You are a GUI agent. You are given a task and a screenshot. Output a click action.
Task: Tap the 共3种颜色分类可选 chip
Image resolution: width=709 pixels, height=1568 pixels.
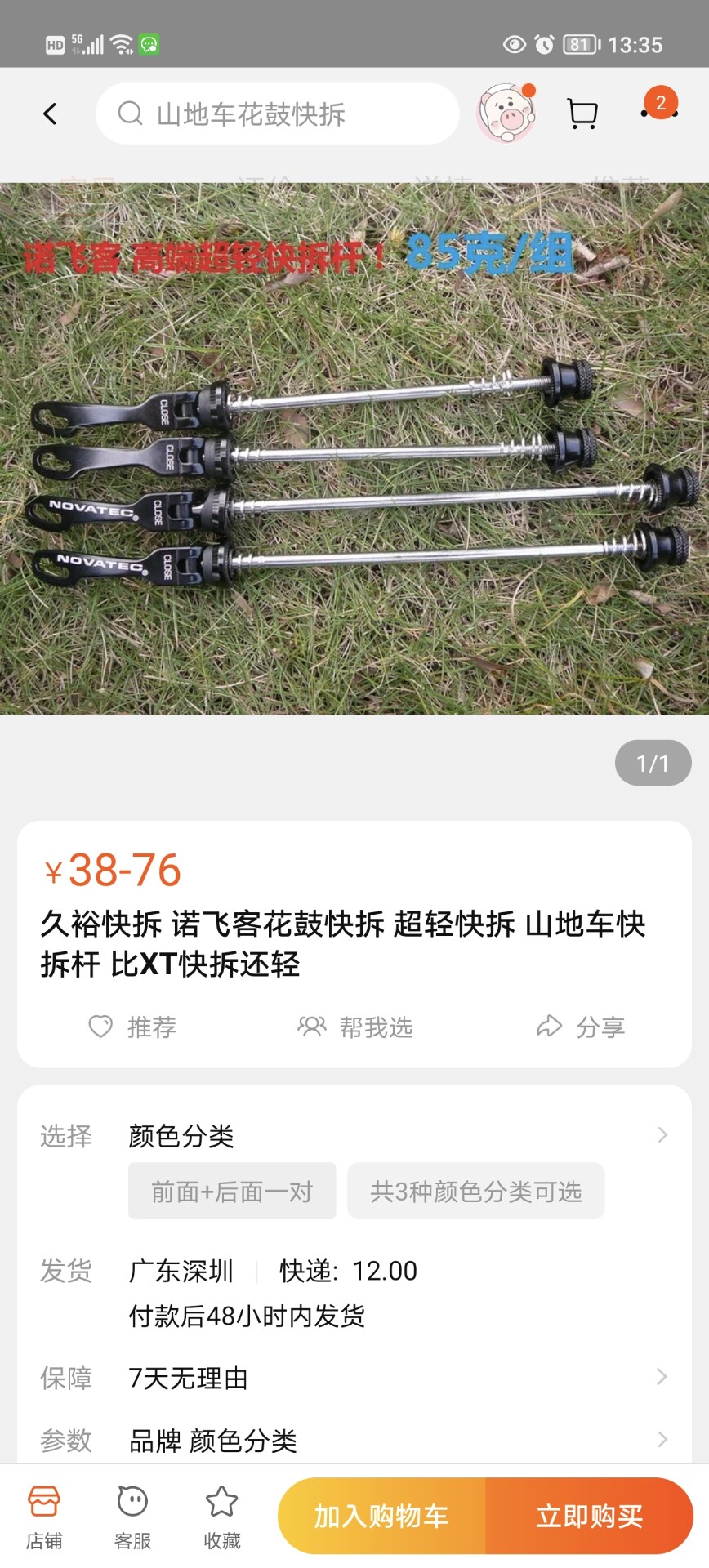(476, 1192)
